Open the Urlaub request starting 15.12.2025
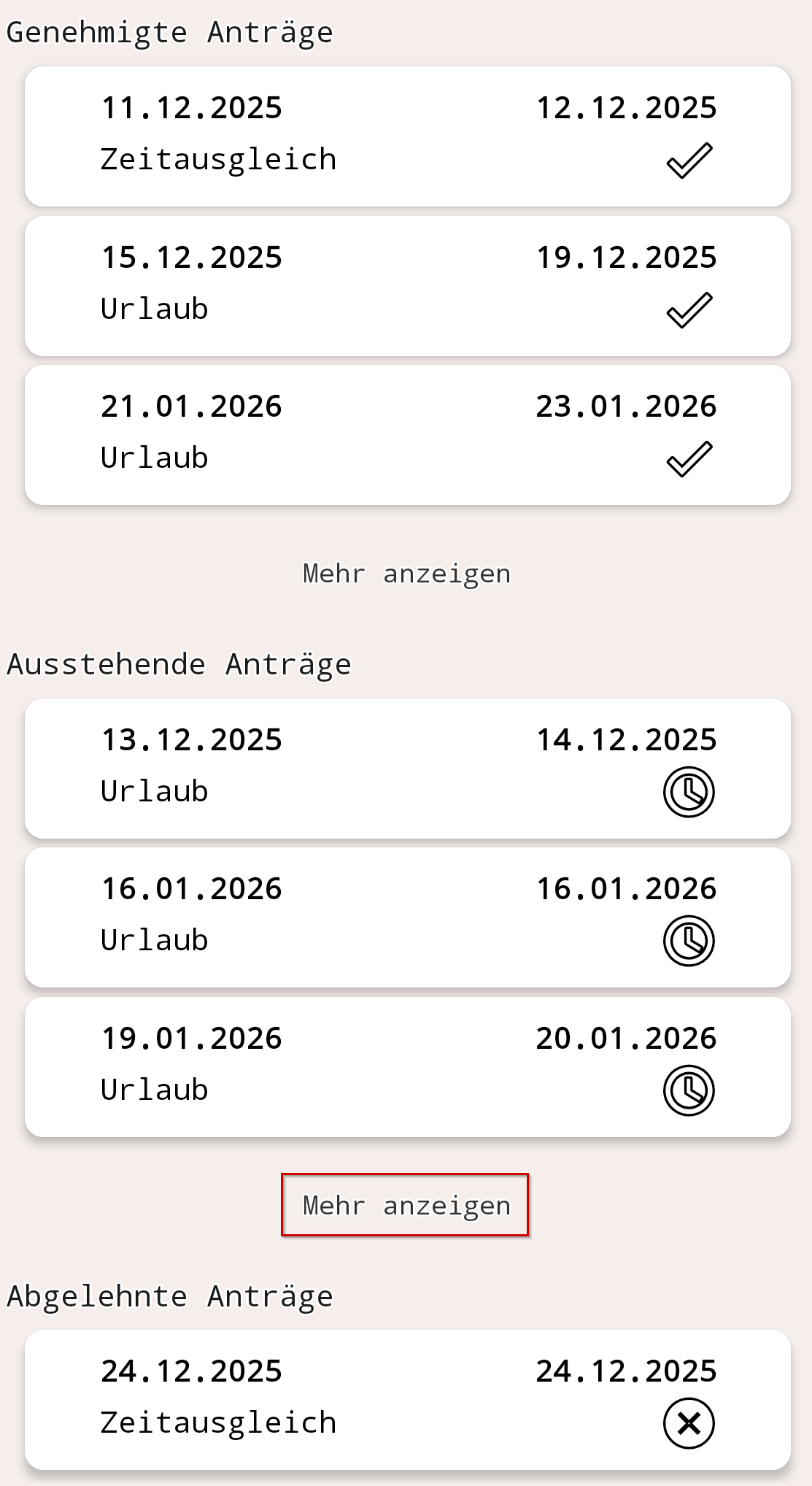Screen dimensions: 812x1486 [406, 284]
